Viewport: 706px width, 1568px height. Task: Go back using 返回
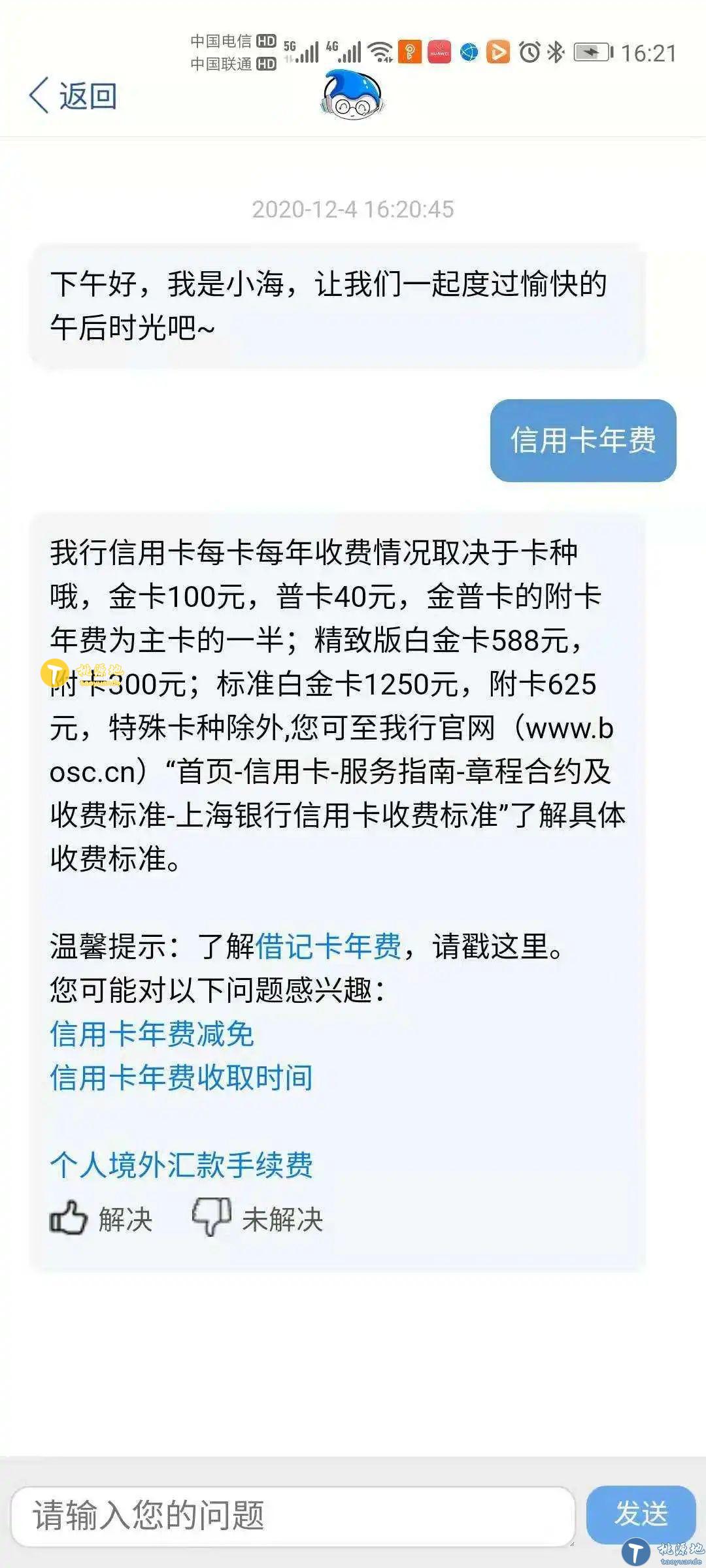click(73, 96)
